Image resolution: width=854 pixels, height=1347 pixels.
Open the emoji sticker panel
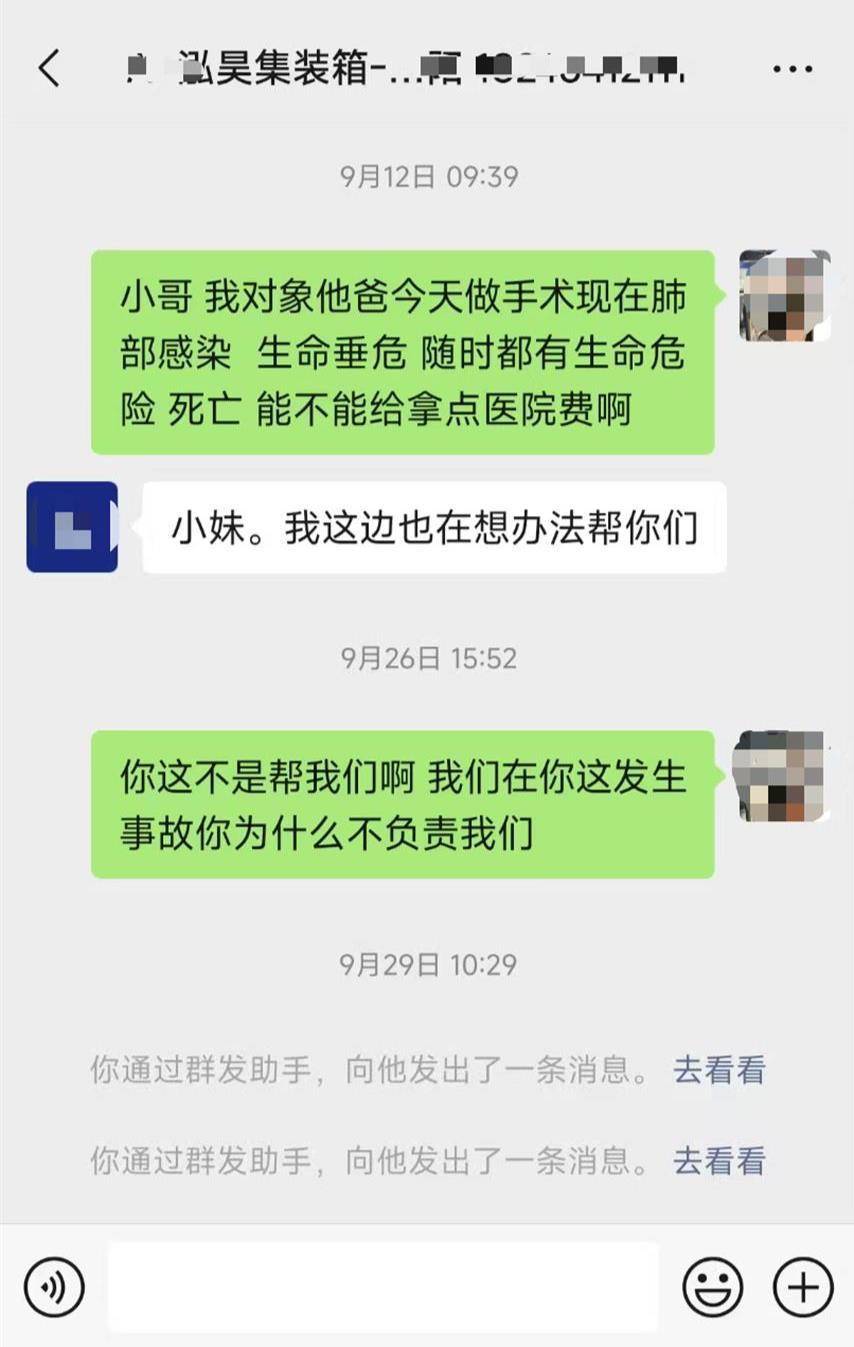712,1286
